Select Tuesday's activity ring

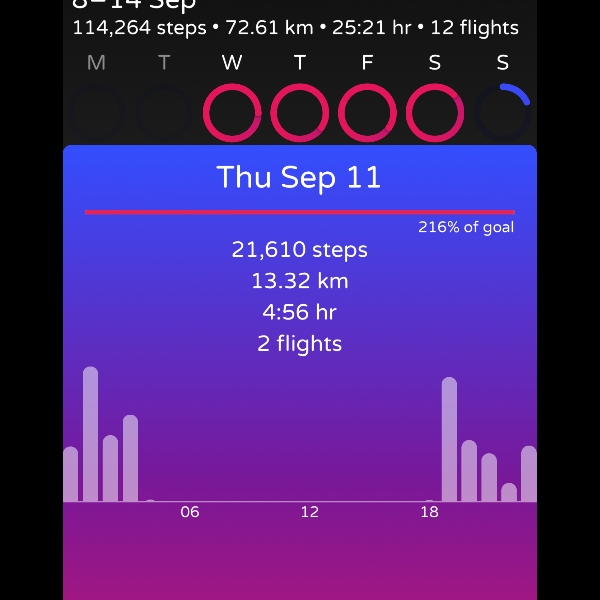pos(164,112)
